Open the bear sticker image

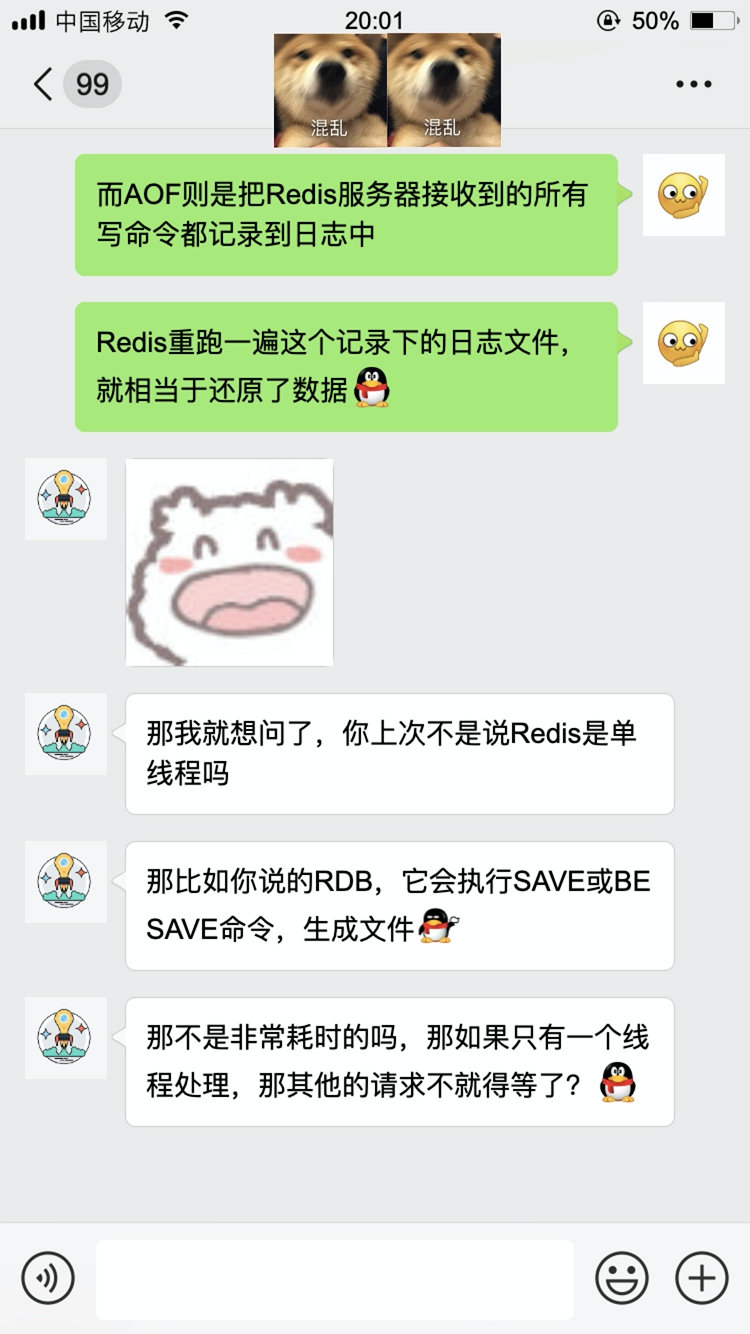tap(229, 562)
